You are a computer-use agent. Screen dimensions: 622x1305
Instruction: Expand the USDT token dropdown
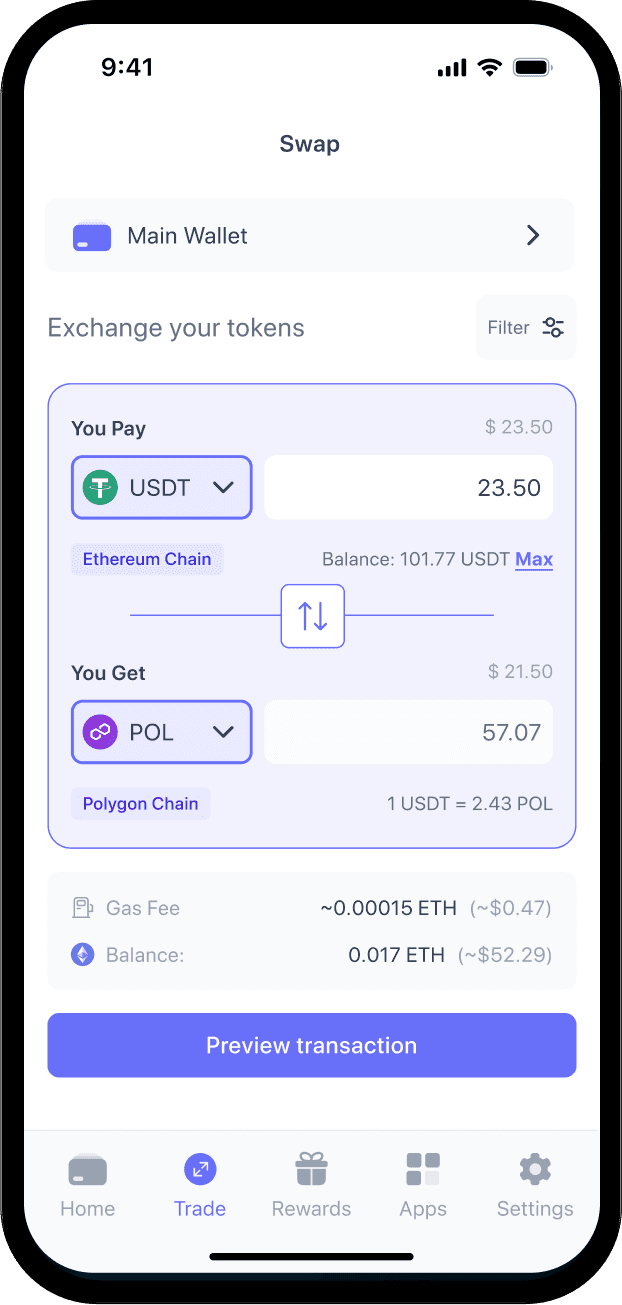click(x=162, y=488)
